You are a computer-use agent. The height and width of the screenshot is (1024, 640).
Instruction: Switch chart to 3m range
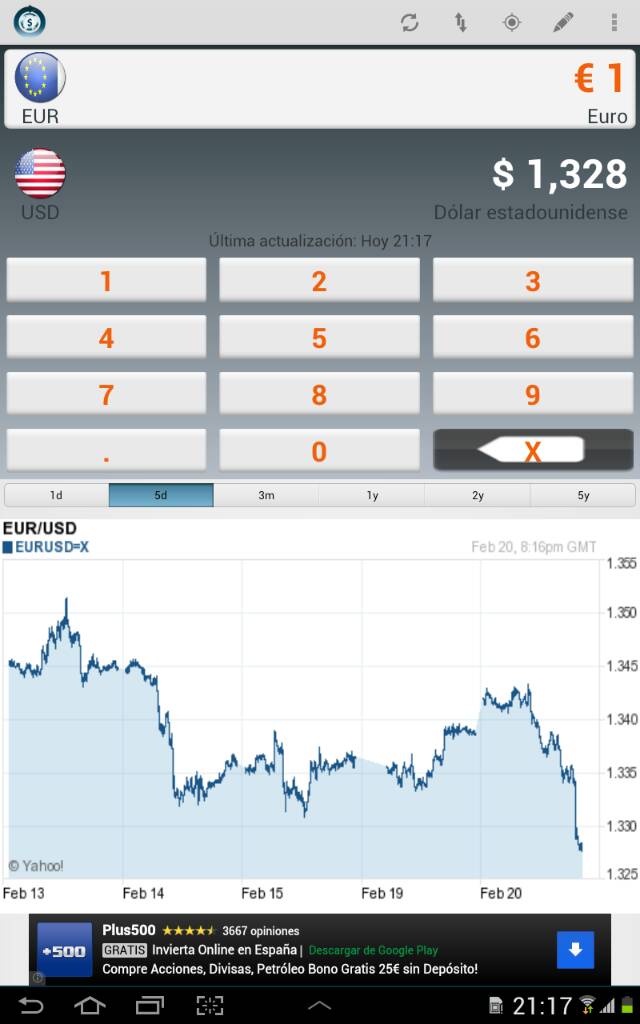(266, 495)
